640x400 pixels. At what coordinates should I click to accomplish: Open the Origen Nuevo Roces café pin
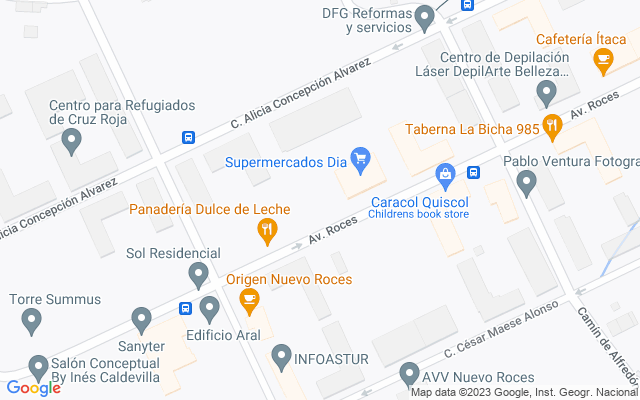(x=249, y=302)
